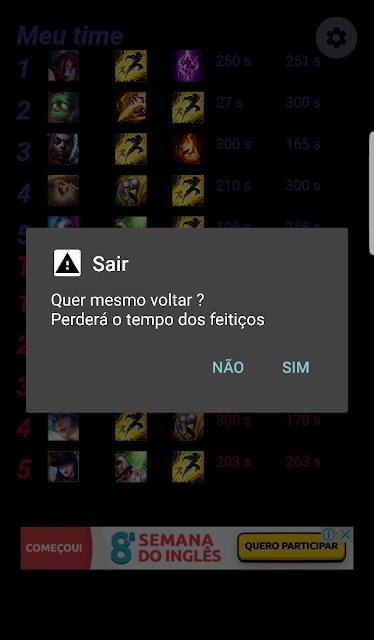Close the ad with the X icon
This screenshot has height=640, width=374.
point(346,535)
